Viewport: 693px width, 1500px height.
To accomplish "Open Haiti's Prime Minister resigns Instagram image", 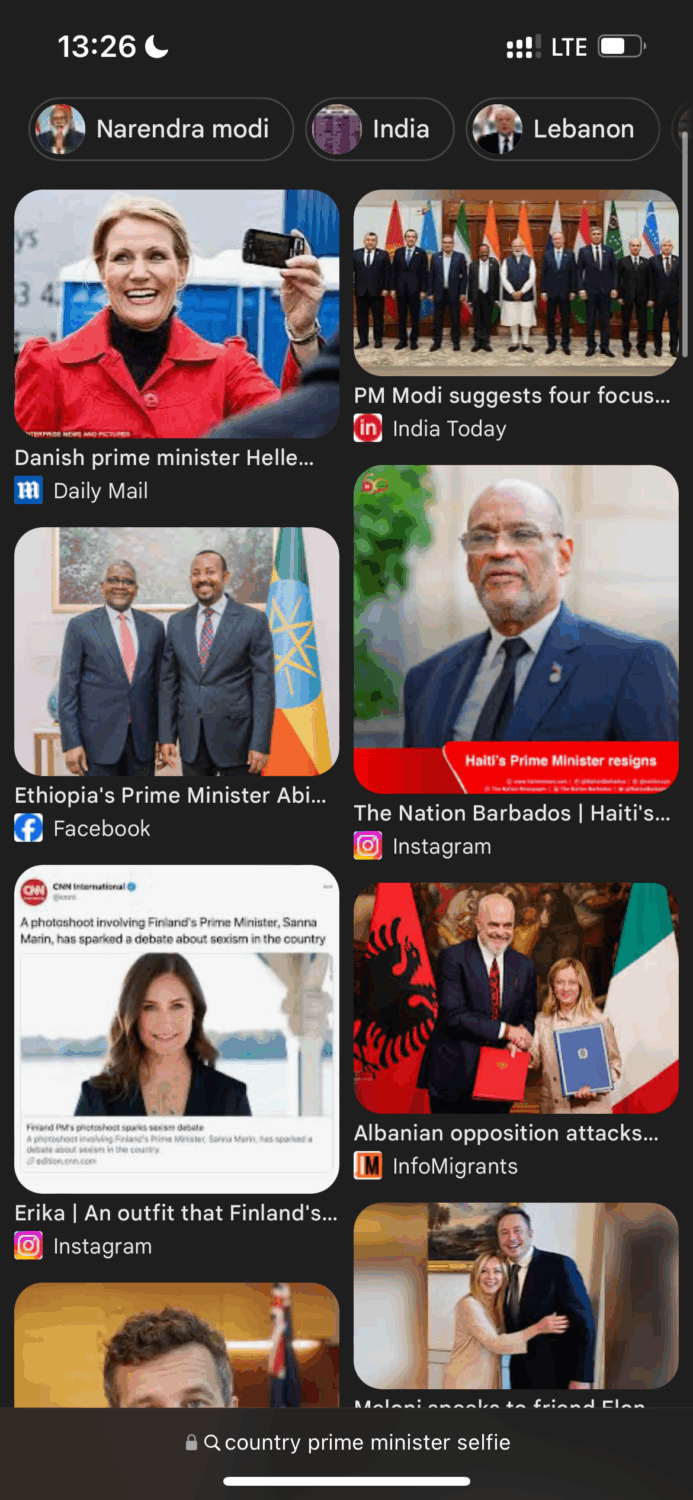I will point(516,629).
